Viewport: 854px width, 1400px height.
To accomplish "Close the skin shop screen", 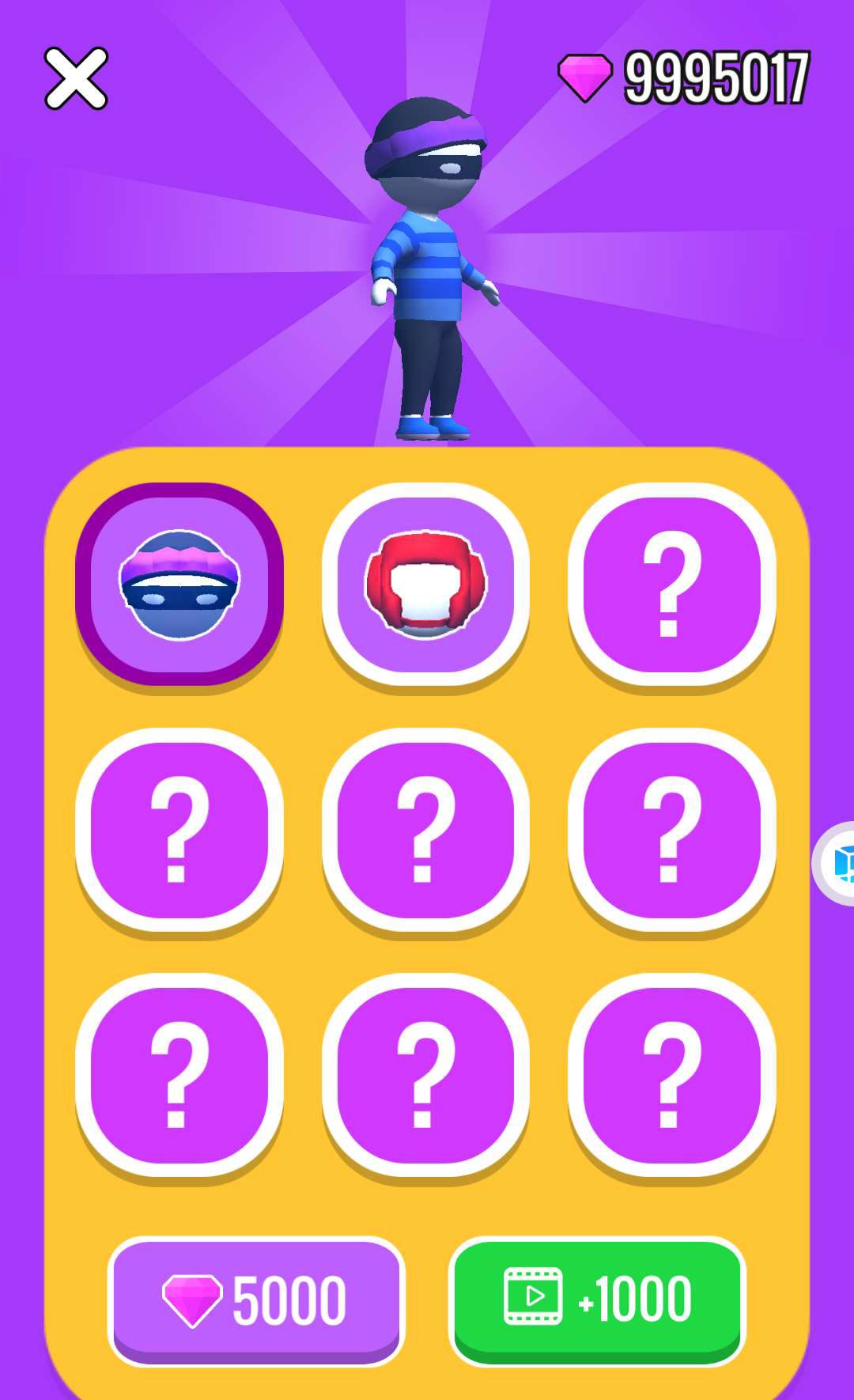I will [75, 78].
